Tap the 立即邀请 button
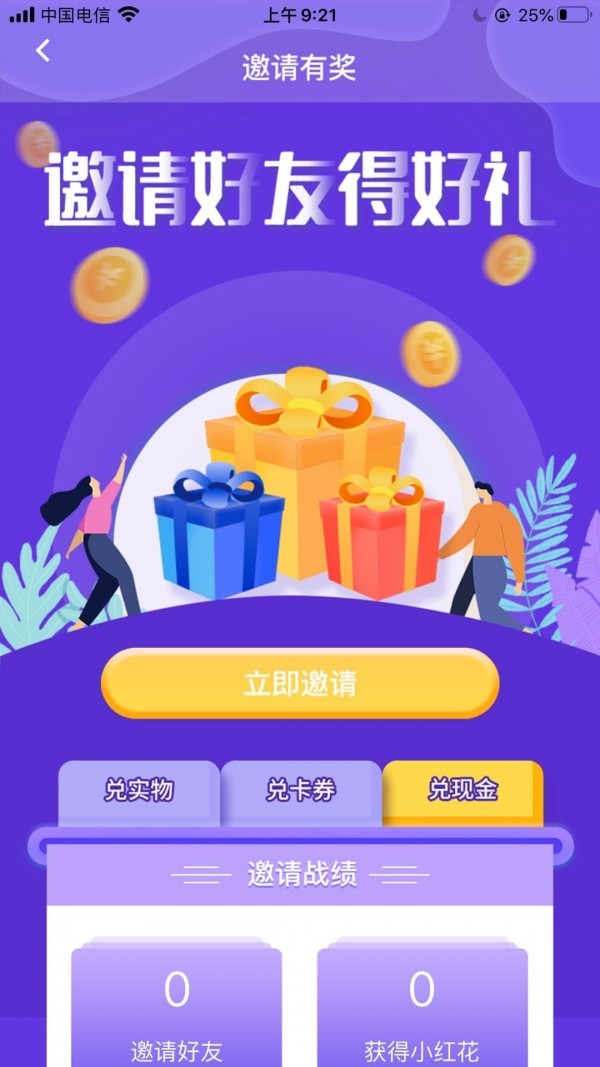The height and width of the screenshot is (1067, 600). click(x=300, y=683)
